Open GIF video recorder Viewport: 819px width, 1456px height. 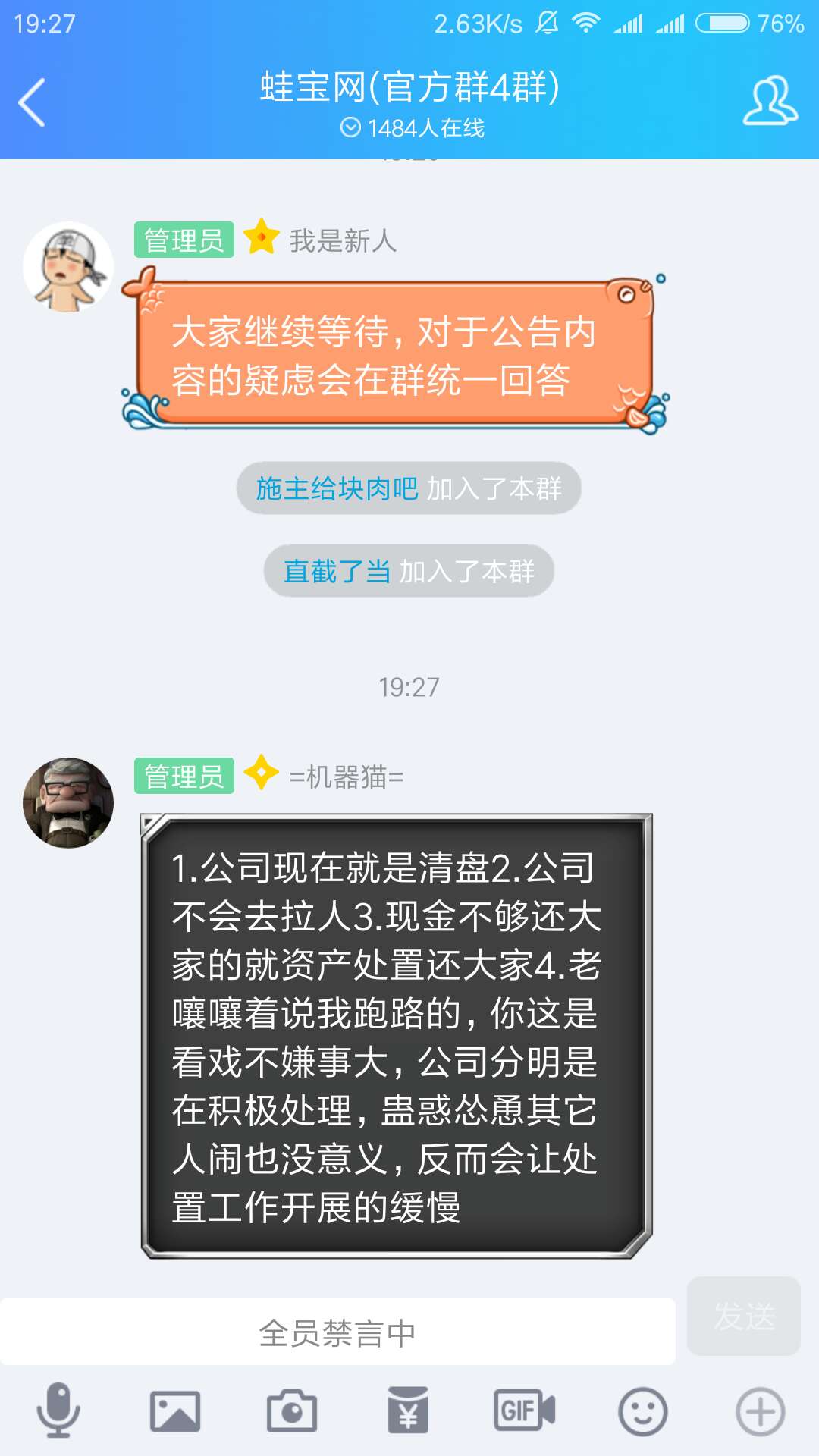[524, 1411]
